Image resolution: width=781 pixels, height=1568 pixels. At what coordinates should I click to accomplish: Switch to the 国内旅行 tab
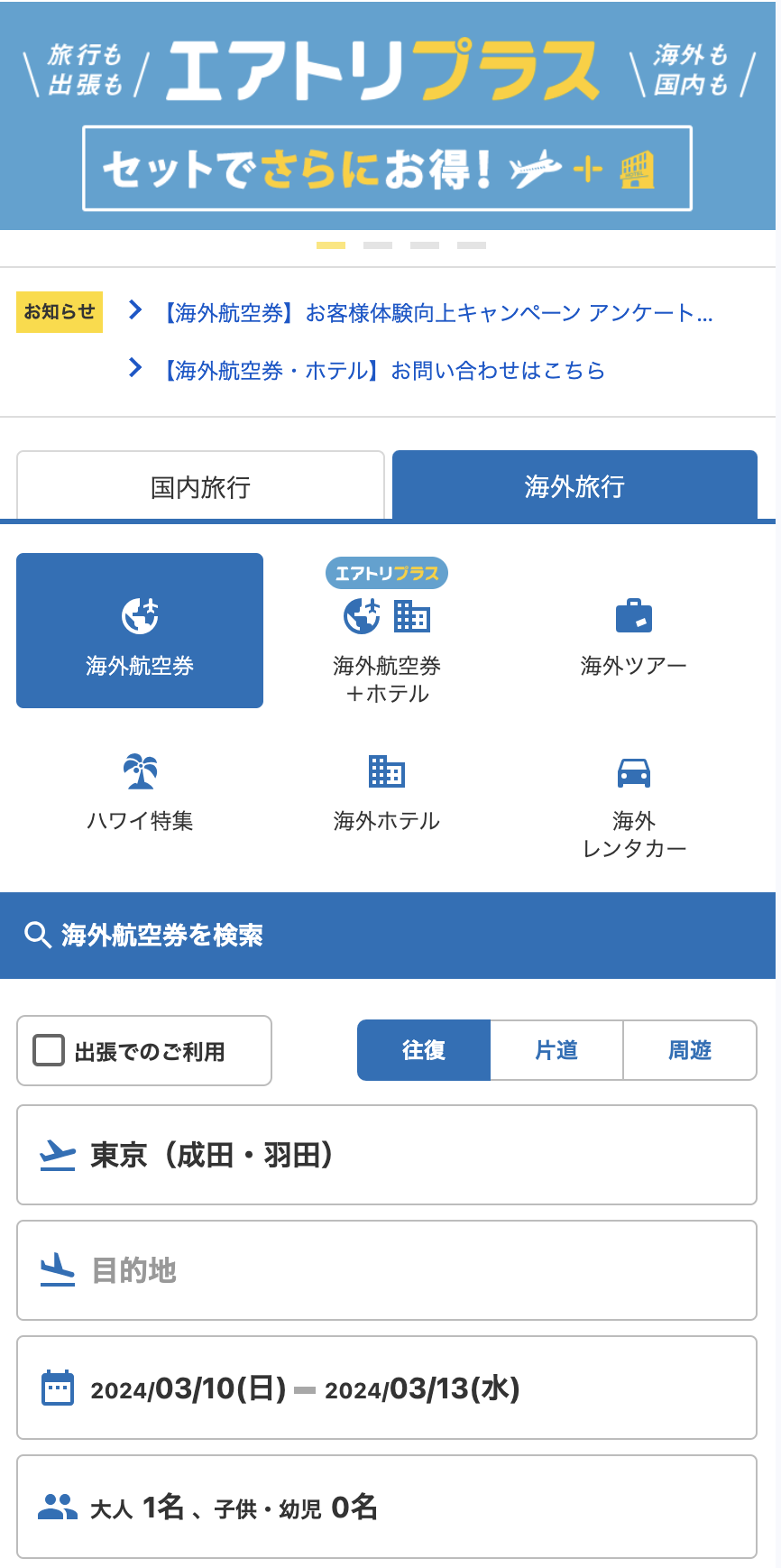(200, 487)
